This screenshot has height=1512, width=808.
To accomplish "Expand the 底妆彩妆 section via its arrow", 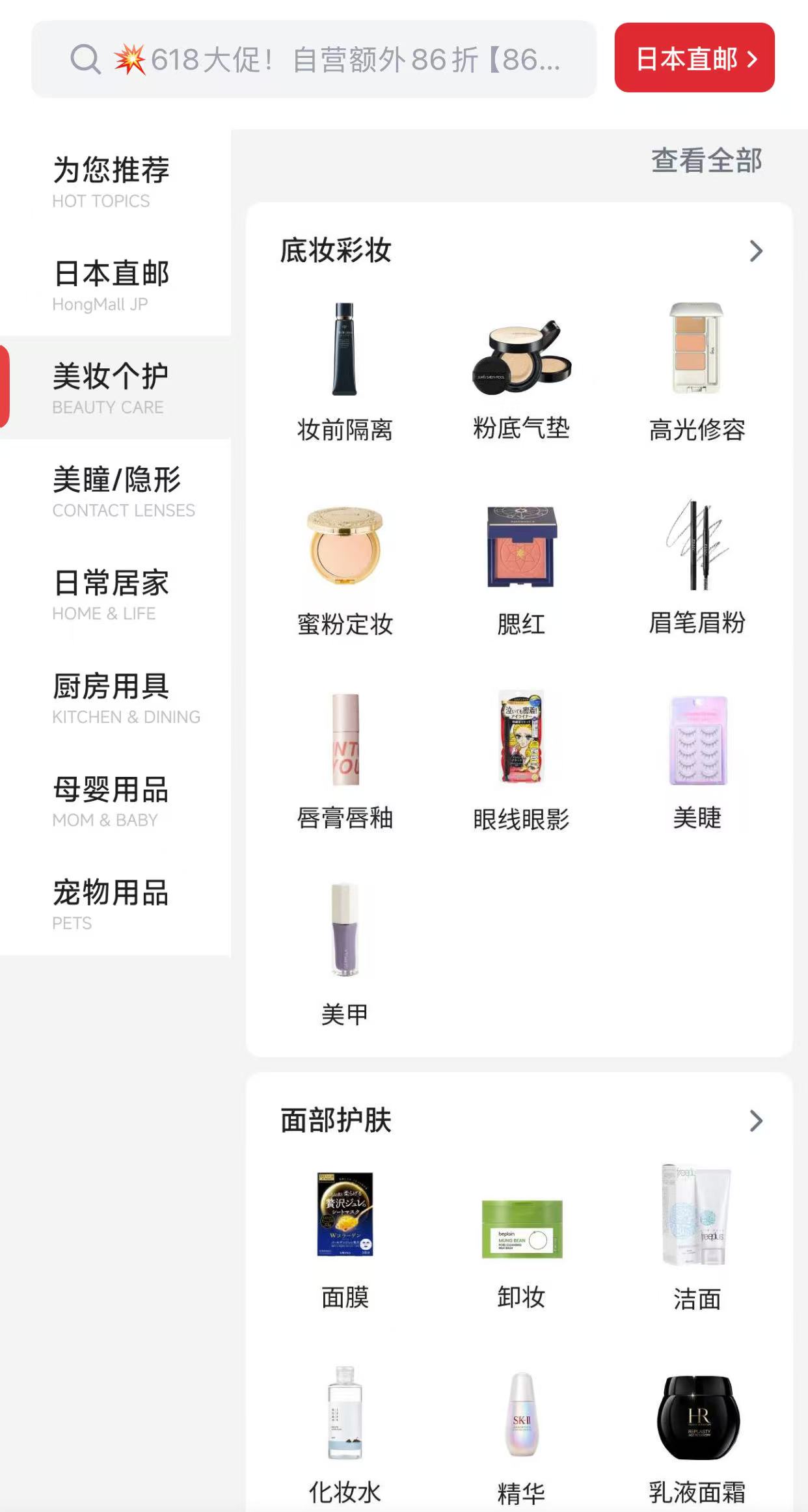I will coord(755,250).
